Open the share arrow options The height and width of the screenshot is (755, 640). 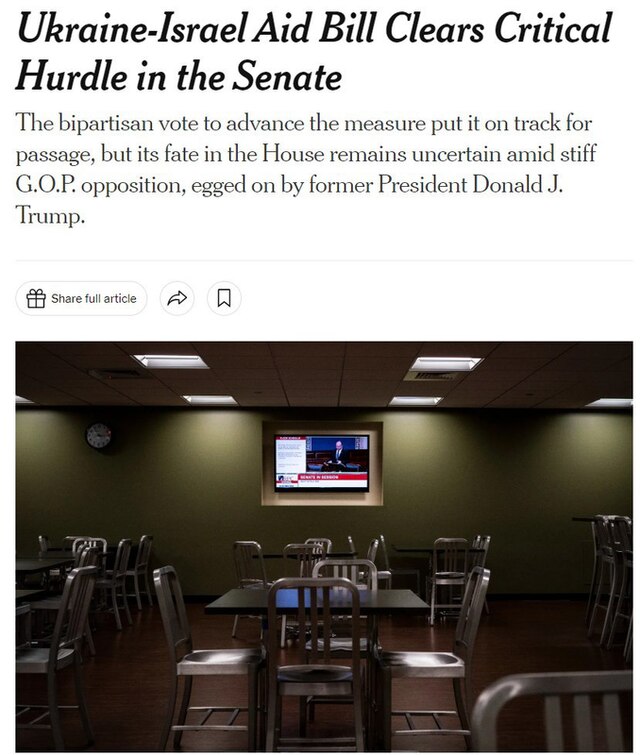click(x=177, y=298)
